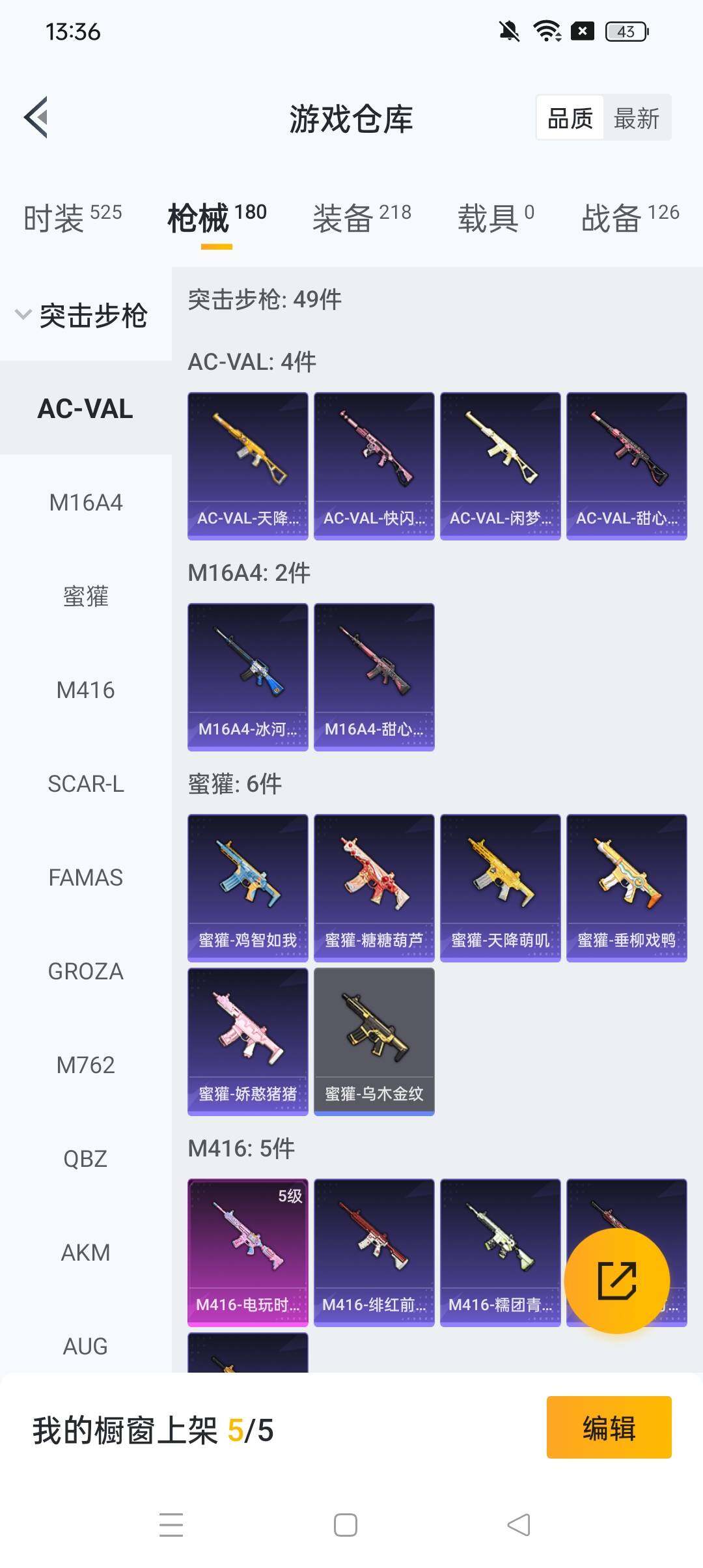Choose GROZA from the weapon list

click(x=85, y=972)
